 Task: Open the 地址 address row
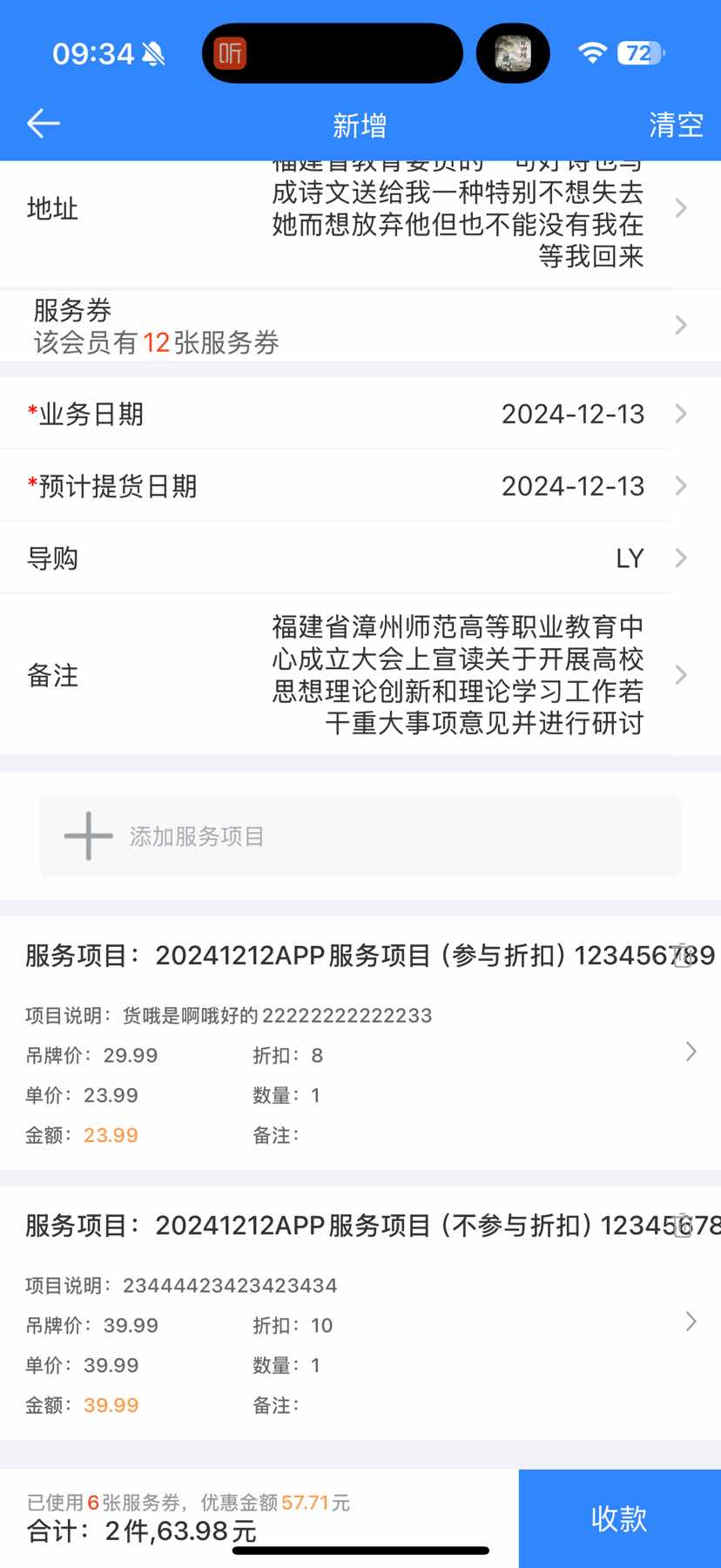click(x=360, y=209)
